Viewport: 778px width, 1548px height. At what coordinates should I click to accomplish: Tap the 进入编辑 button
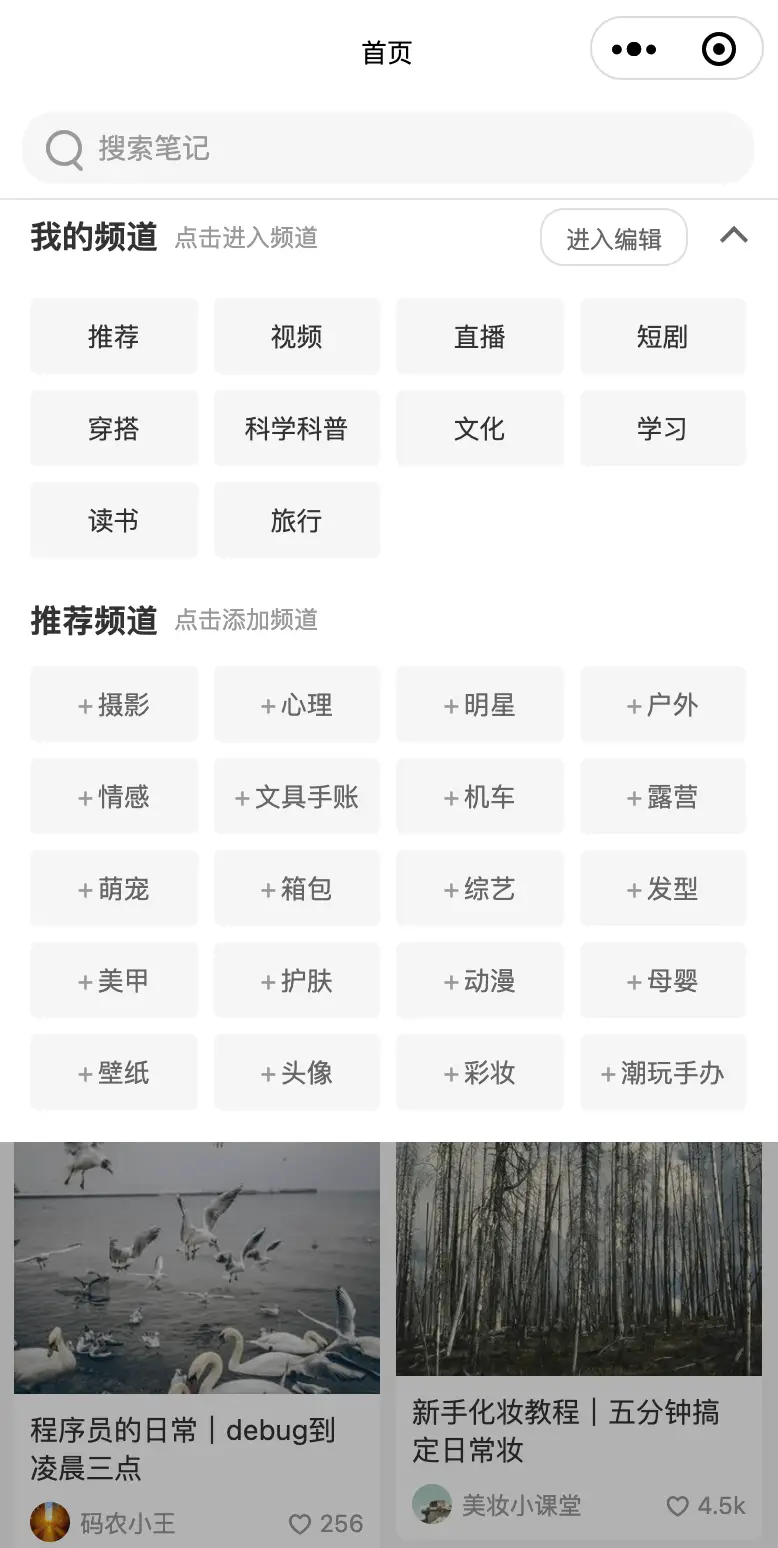point(613,238)
